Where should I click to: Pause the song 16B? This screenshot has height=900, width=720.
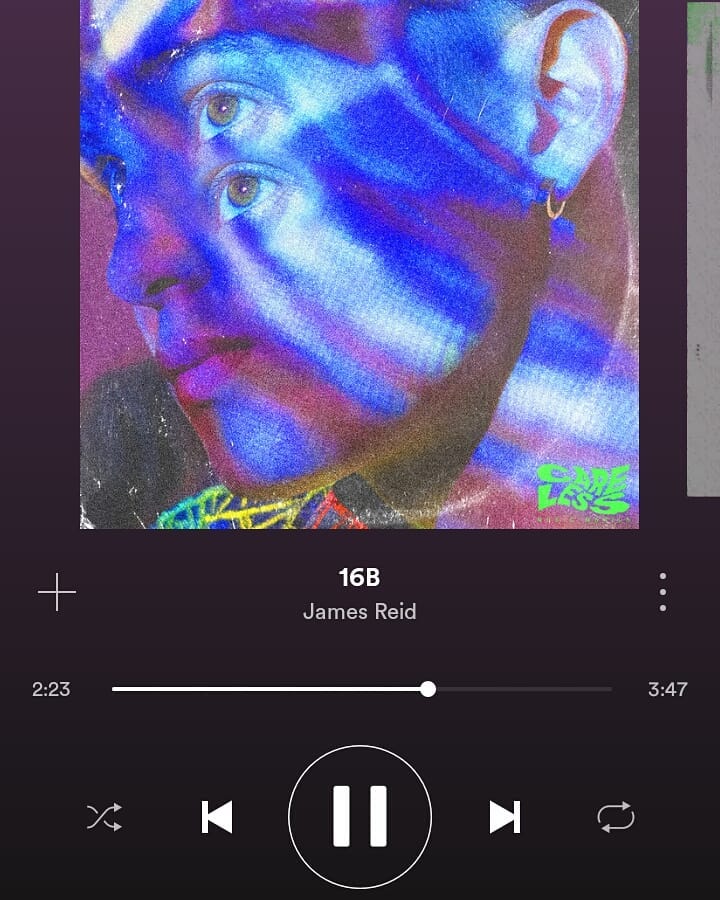pyautogui.click(x=360, y=817)
